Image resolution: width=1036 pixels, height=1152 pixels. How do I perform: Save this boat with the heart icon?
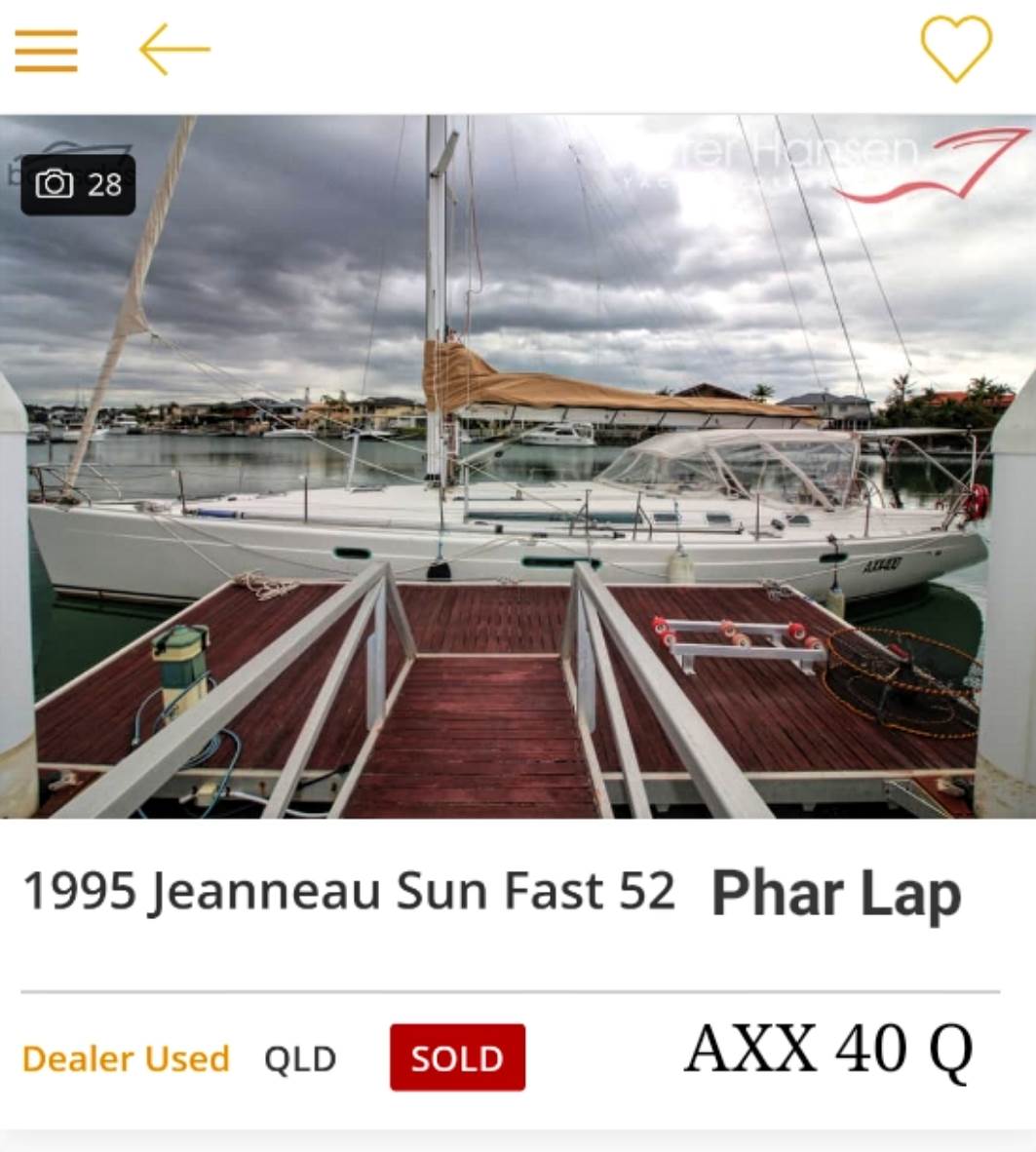(956, 49)
